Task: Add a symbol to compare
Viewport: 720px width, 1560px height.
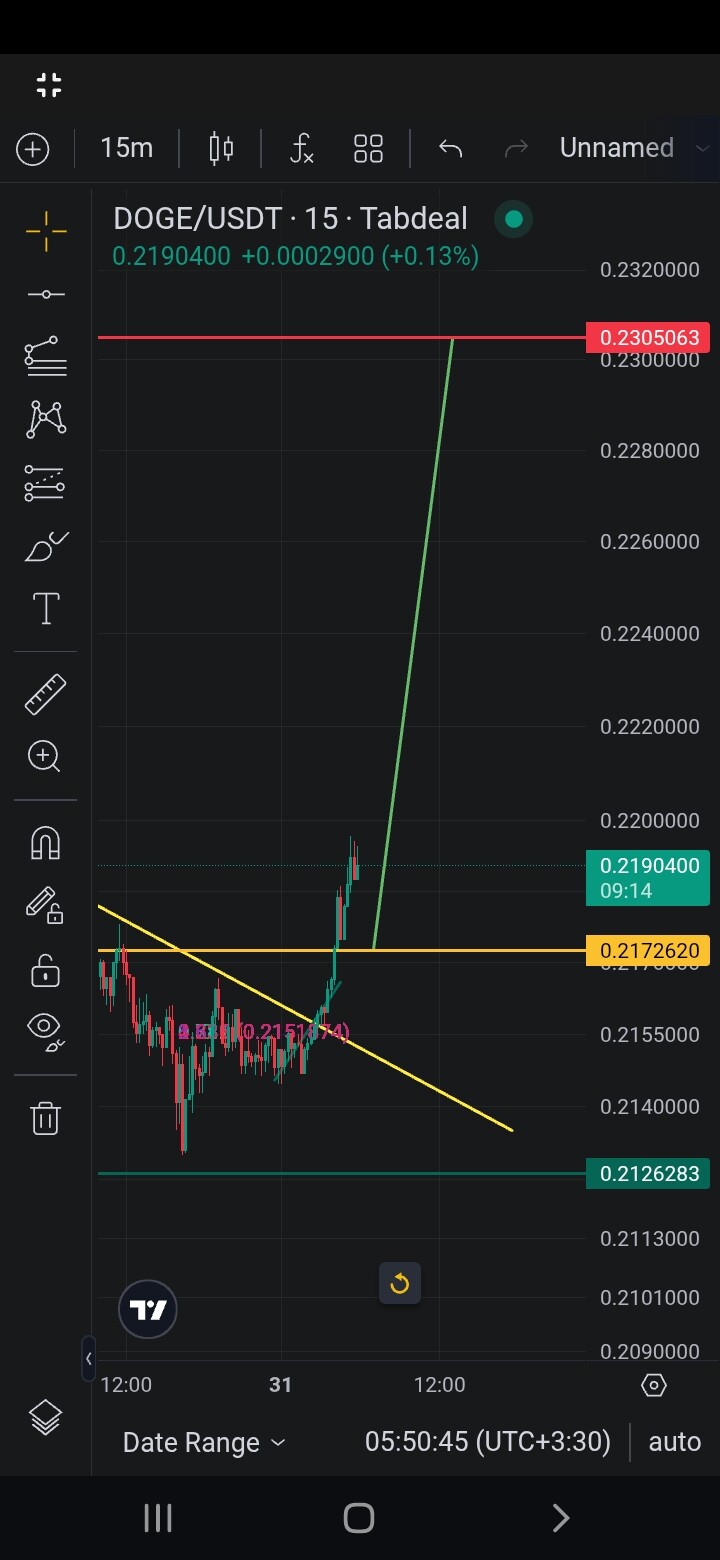Action: pyautogui.click(x=33, y=150)
